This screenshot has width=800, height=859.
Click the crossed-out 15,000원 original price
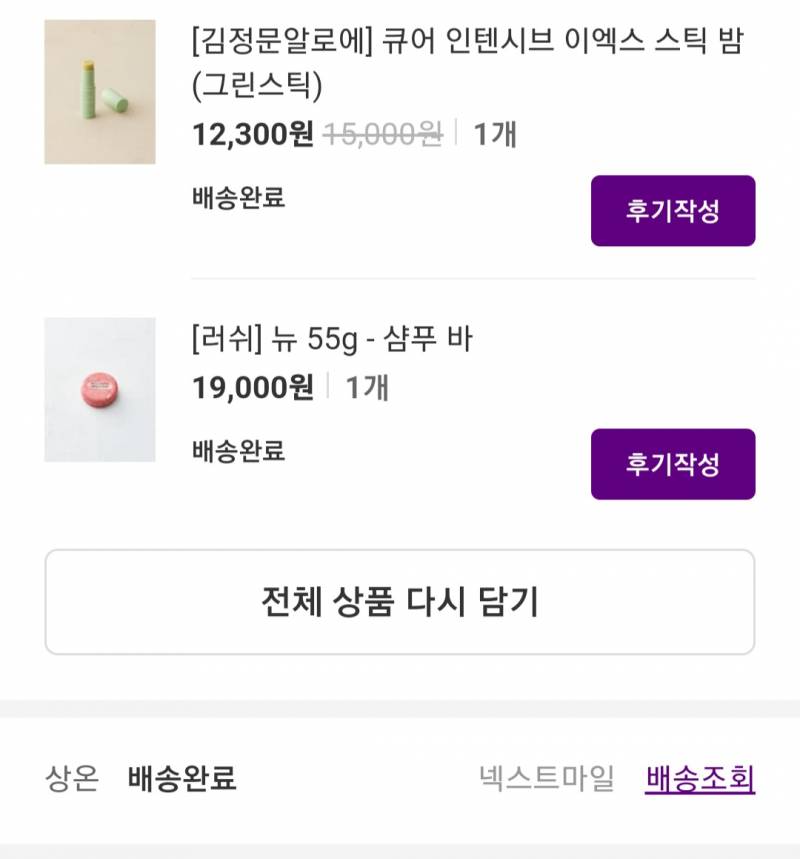point(381,132)
